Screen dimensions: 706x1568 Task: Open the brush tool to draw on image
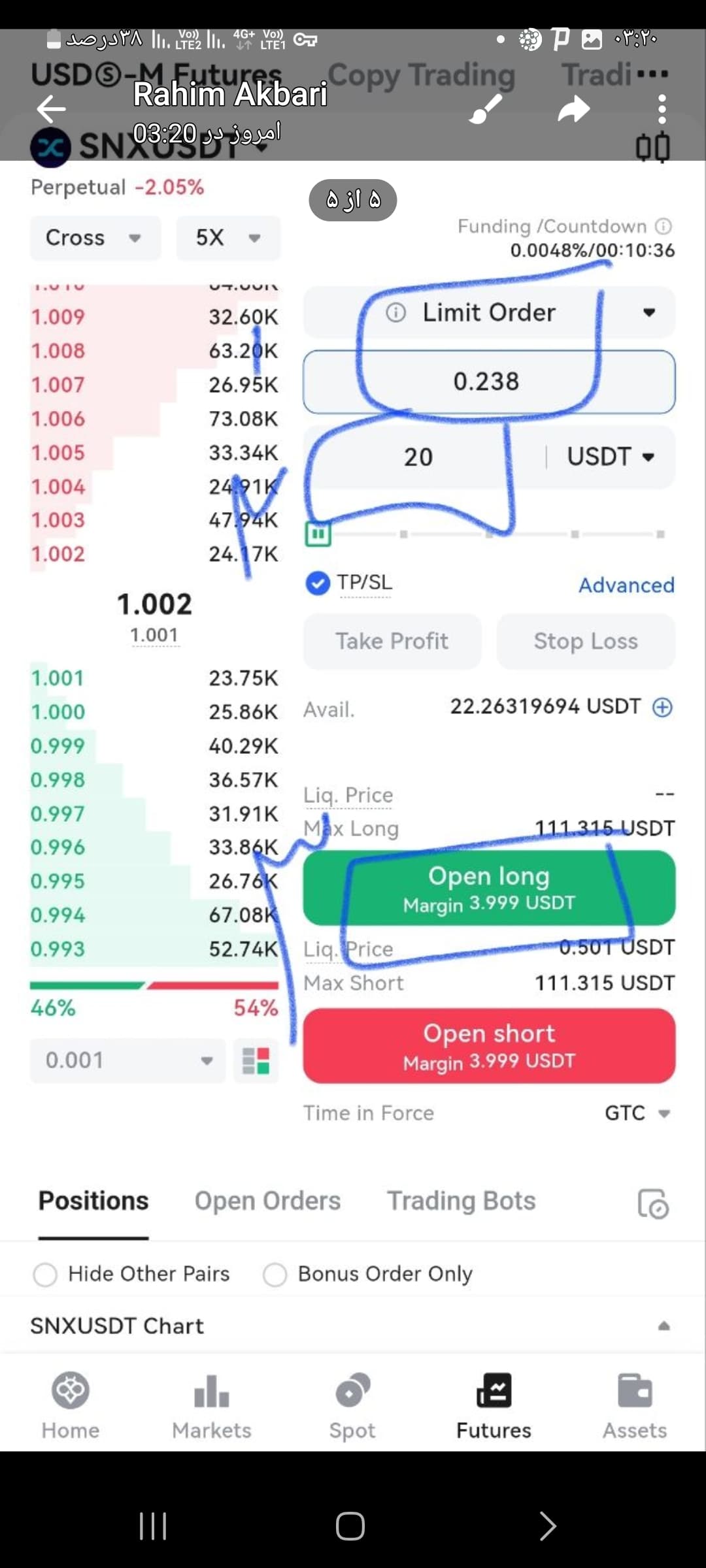[x=486, y=109]
